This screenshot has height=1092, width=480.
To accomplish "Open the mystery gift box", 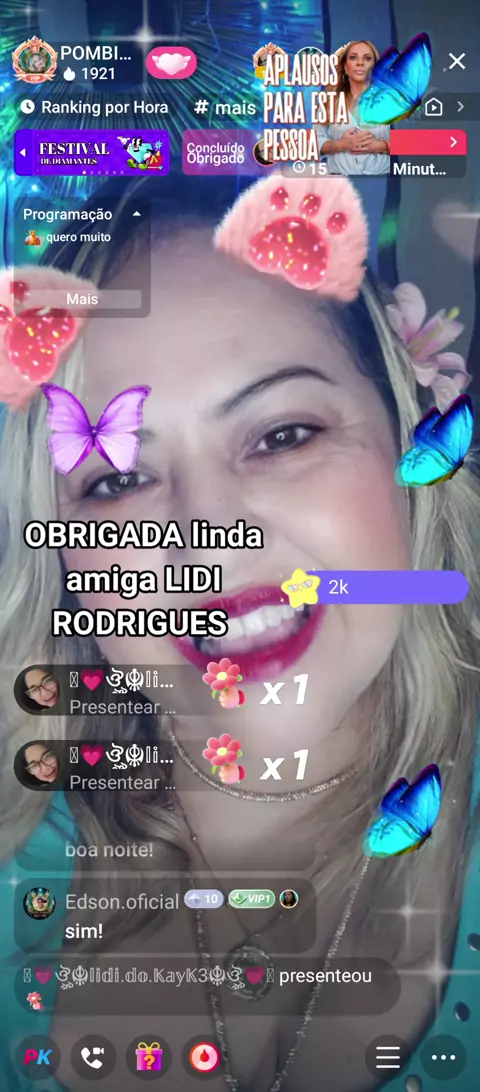I will 148,1057.
